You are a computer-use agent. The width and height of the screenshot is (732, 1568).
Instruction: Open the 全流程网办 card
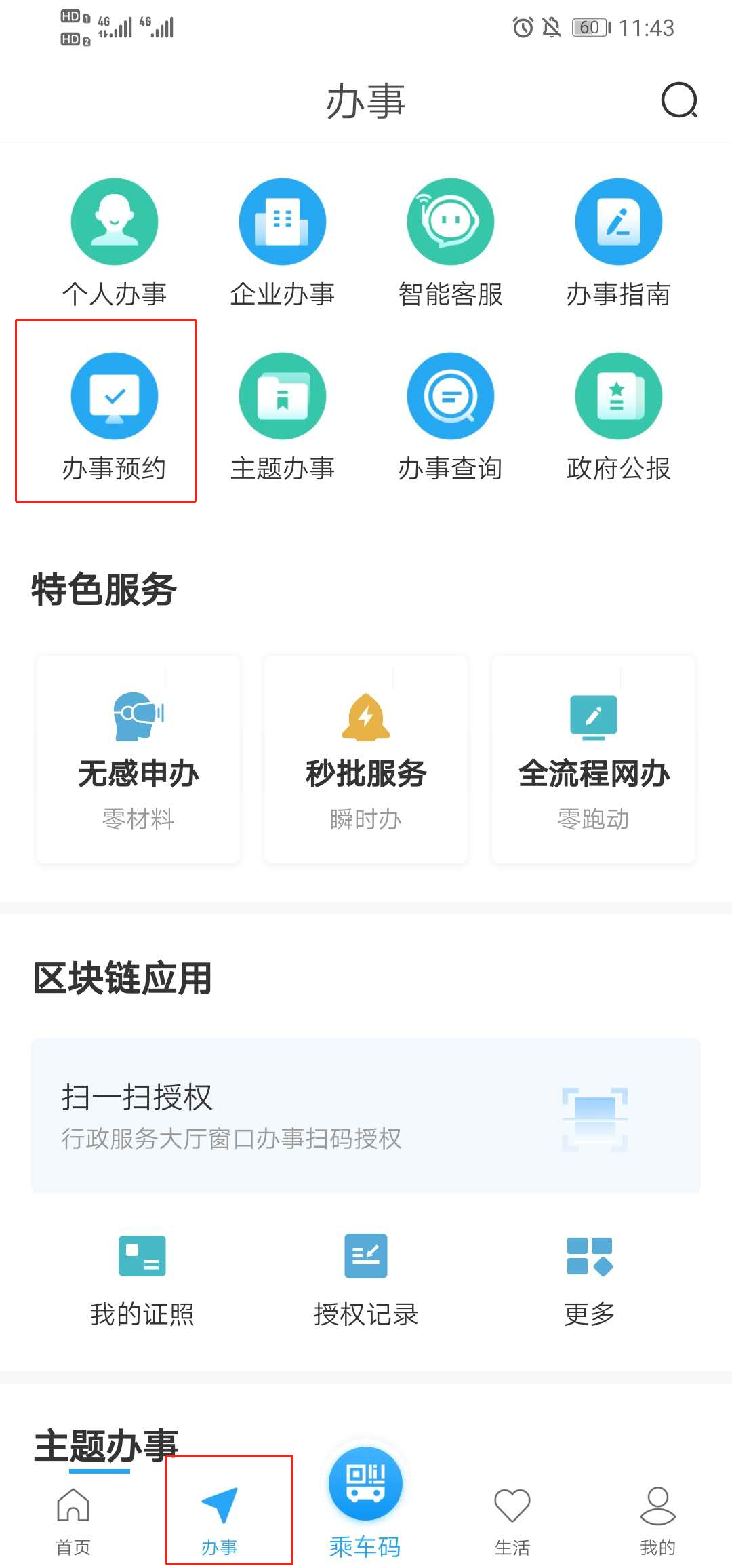pos(594,760)
